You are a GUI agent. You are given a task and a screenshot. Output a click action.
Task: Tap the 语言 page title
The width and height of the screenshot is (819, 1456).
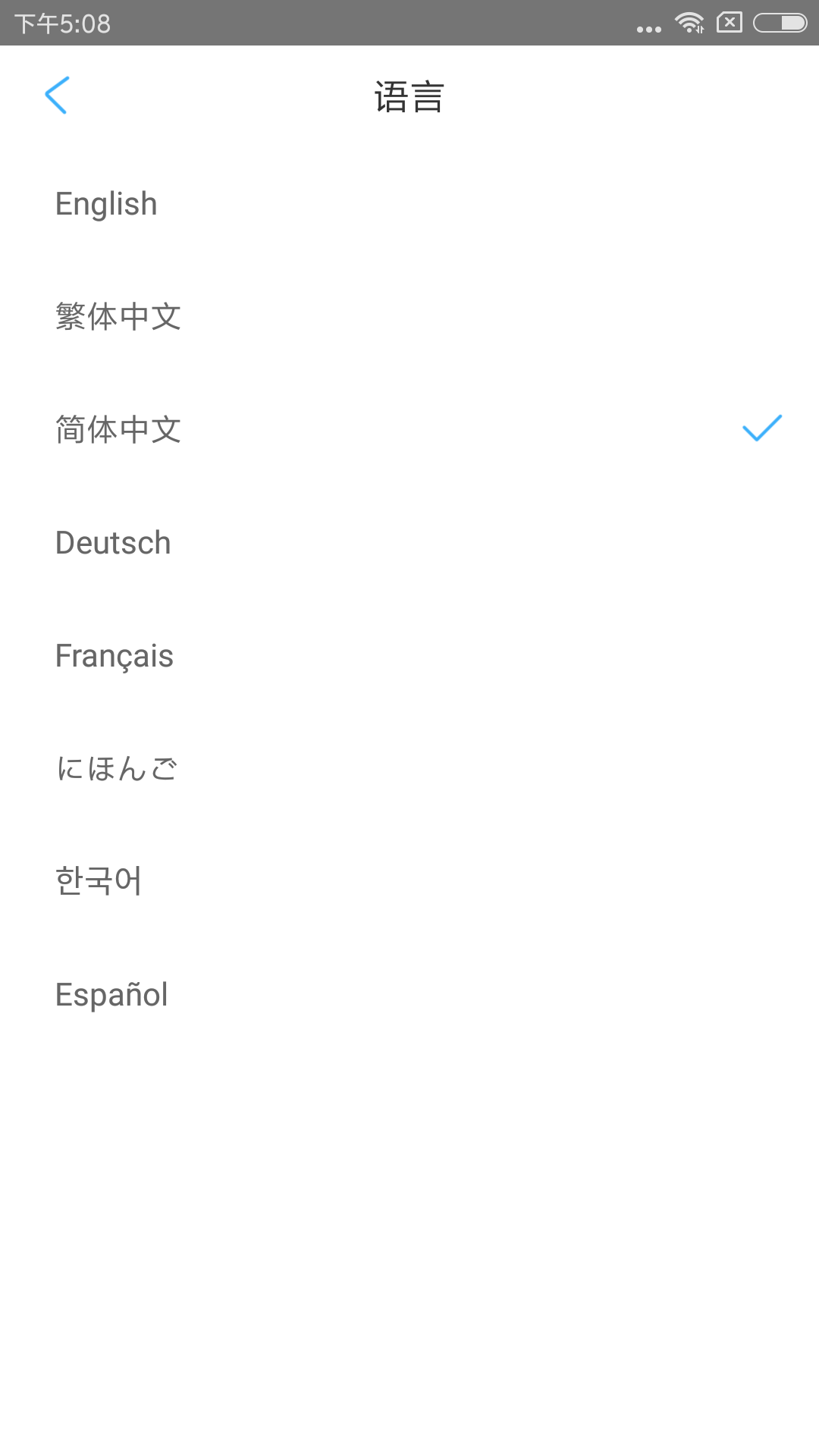coord(409,96)
